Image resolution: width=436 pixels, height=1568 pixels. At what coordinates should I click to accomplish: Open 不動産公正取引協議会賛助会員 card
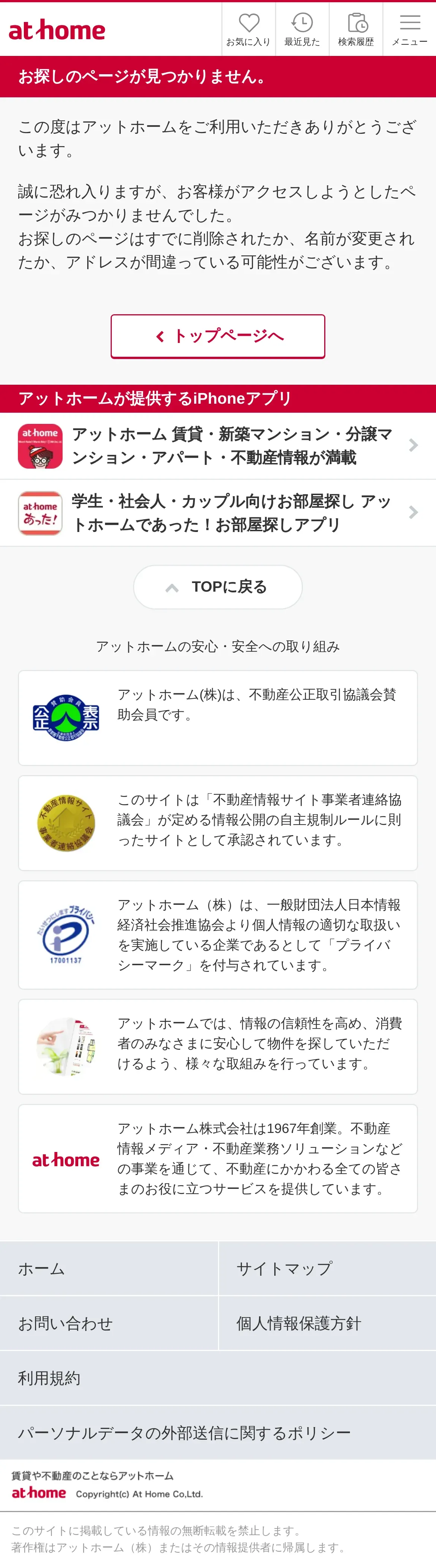[x=218, y=718]
